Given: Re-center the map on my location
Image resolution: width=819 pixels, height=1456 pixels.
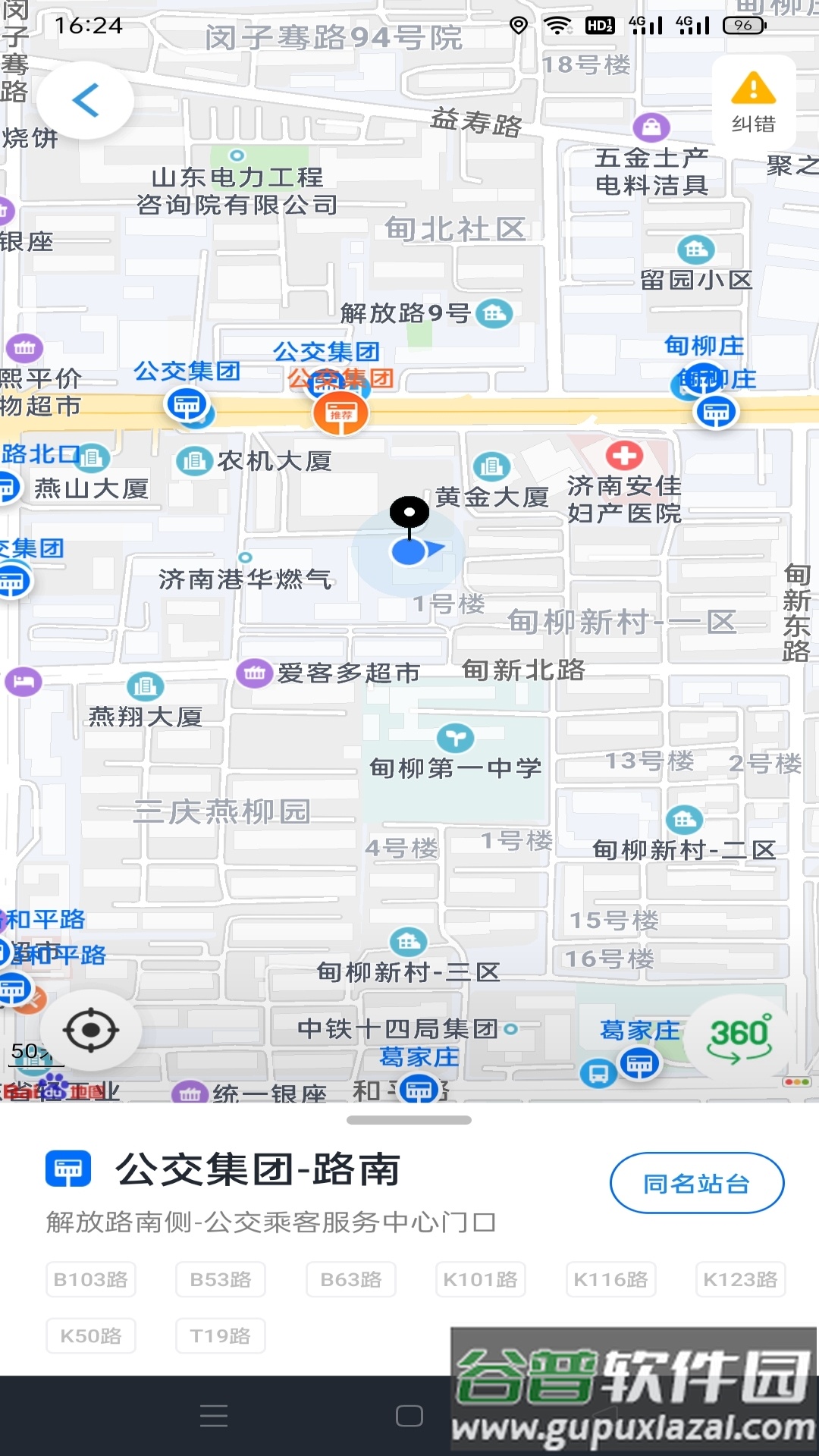Looking at the screenshot, I should (90, 1030).
